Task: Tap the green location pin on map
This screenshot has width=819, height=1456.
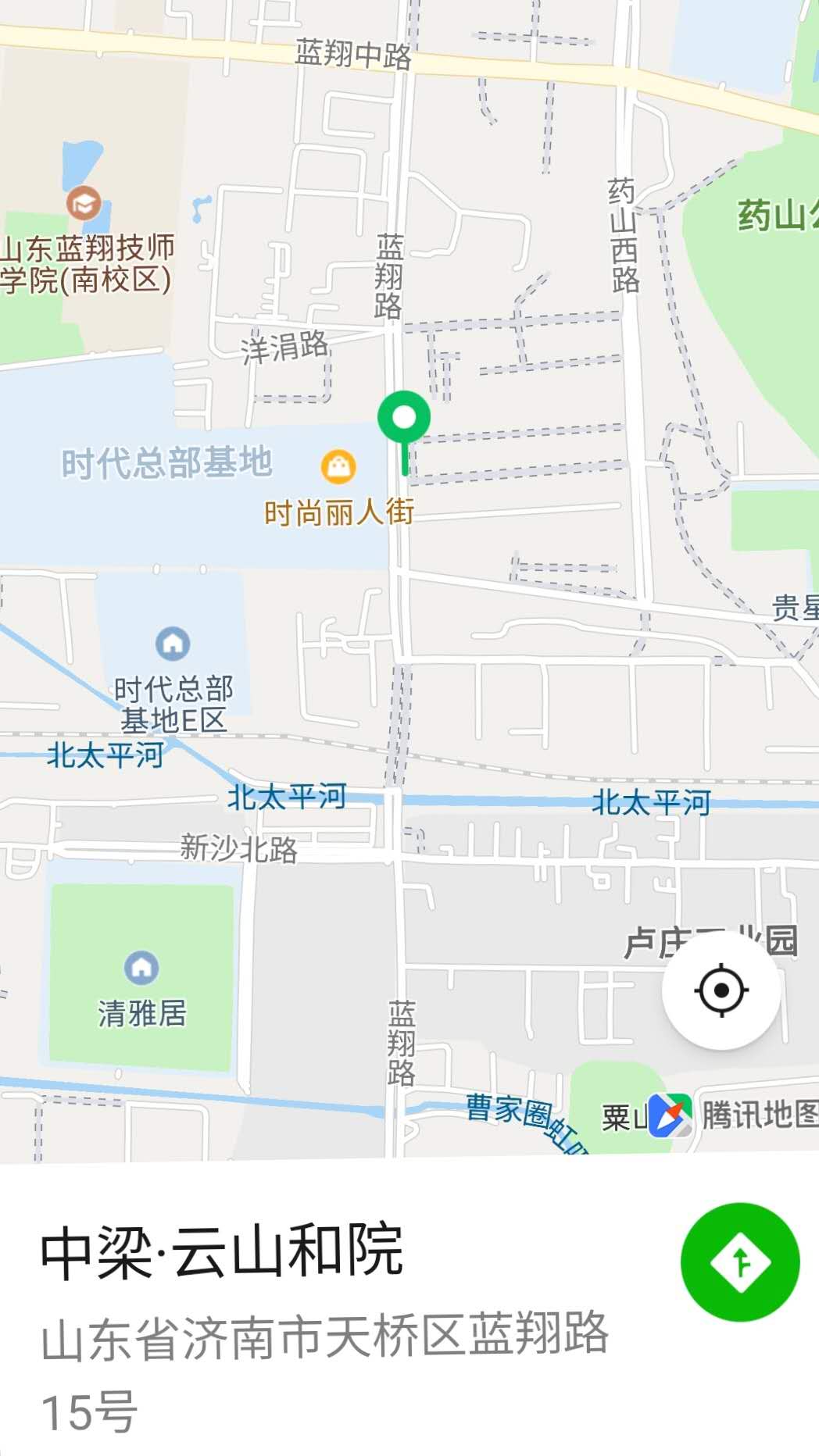Action: pos(404,420)
